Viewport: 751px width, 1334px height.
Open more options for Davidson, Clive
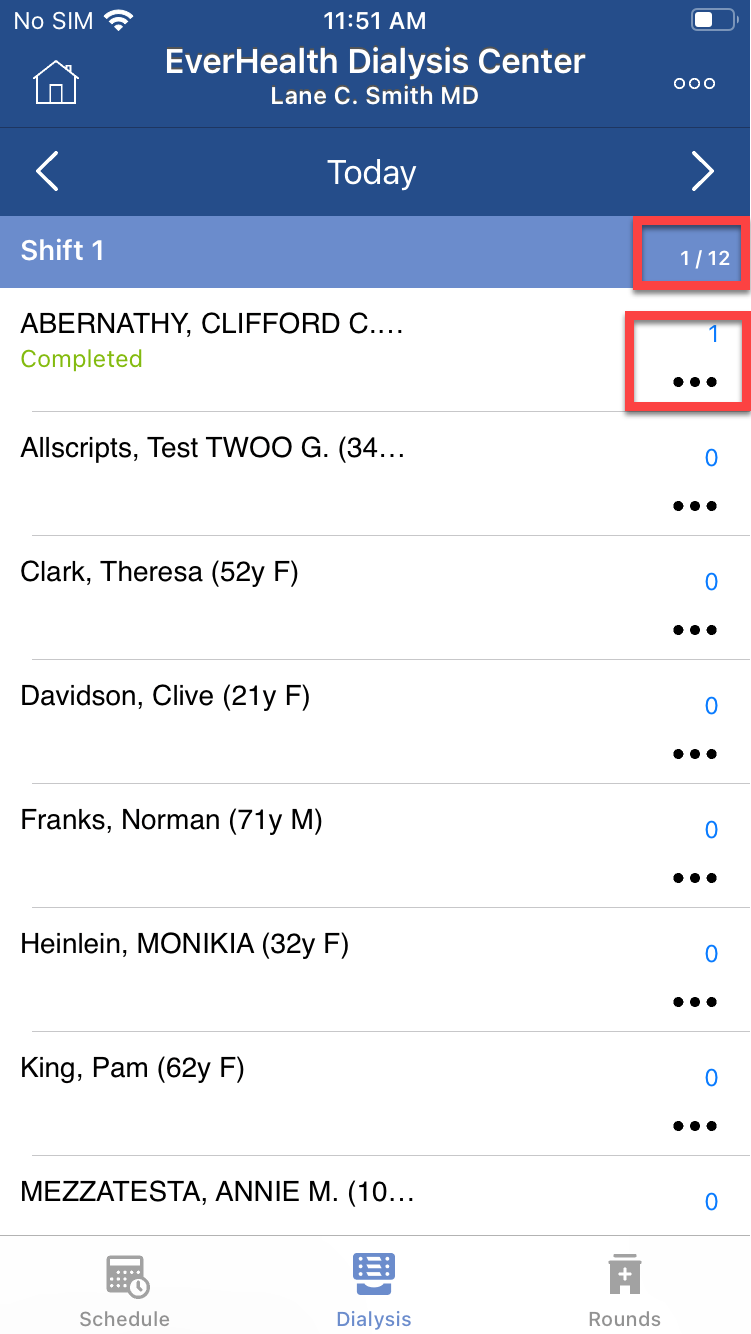click(x=695, y=755)
